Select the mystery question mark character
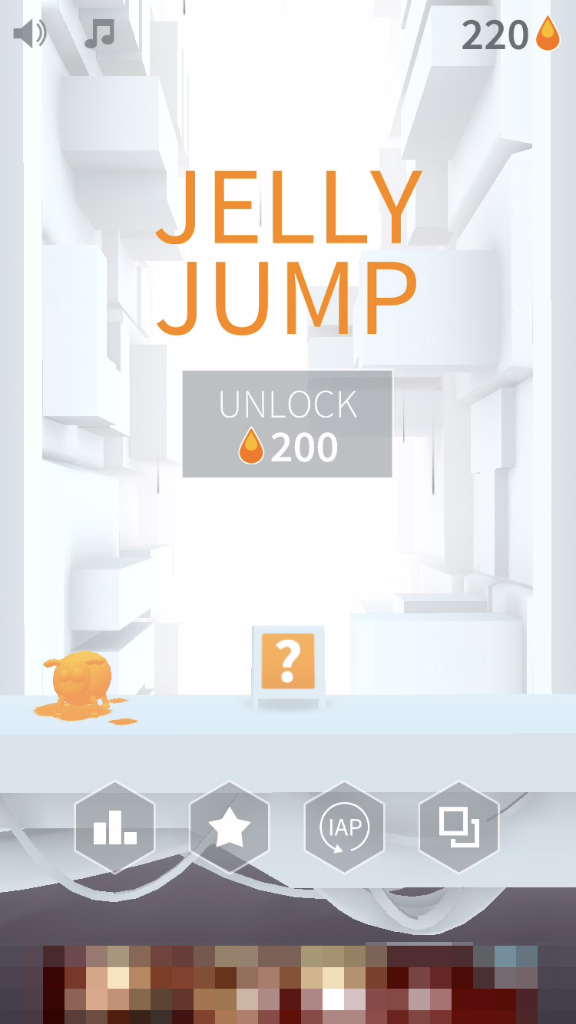This screenshot has width=576, height=1024. (288, 661)
